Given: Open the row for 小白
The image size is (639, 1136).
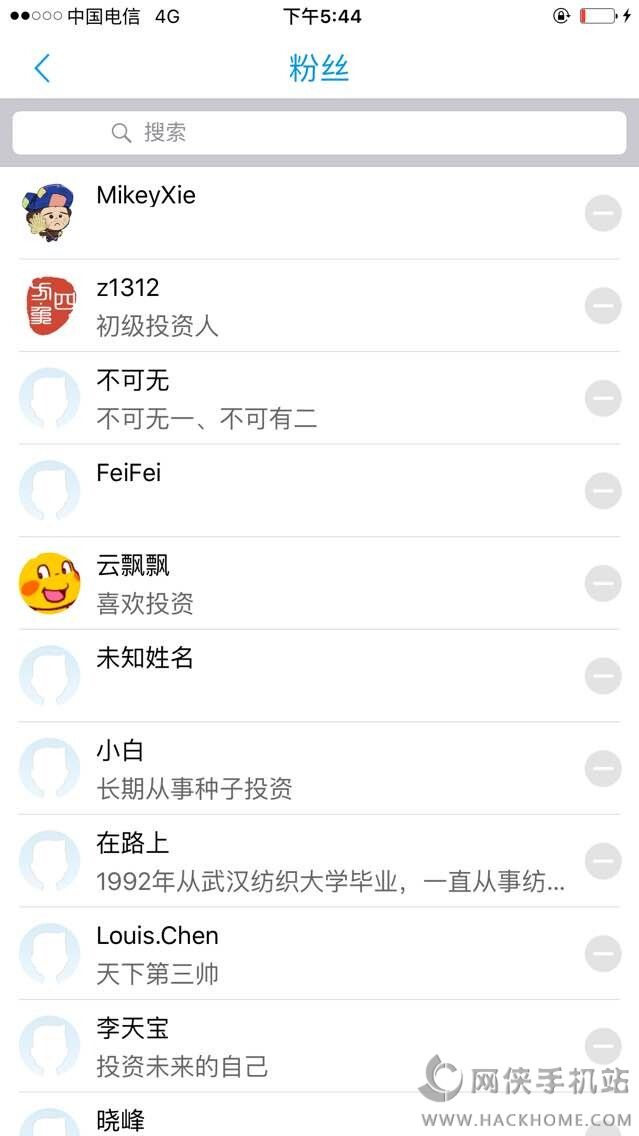Looking at the screenshot, I should (300, 768).
